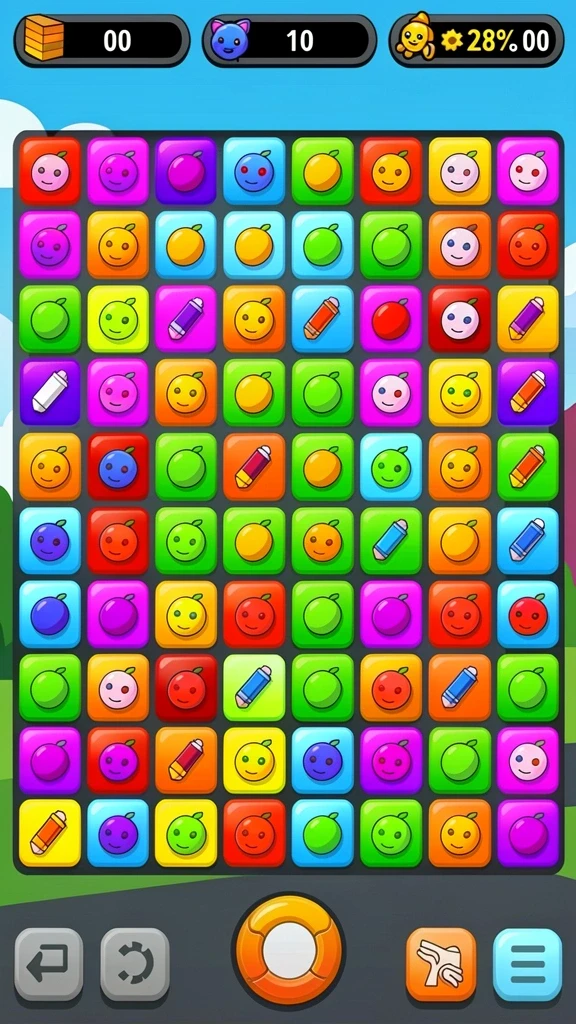Image resolution: width=576 pixels, height=1024 pixels.
Task: Select the white crayon on the purple tile
Action: (50, 392)
